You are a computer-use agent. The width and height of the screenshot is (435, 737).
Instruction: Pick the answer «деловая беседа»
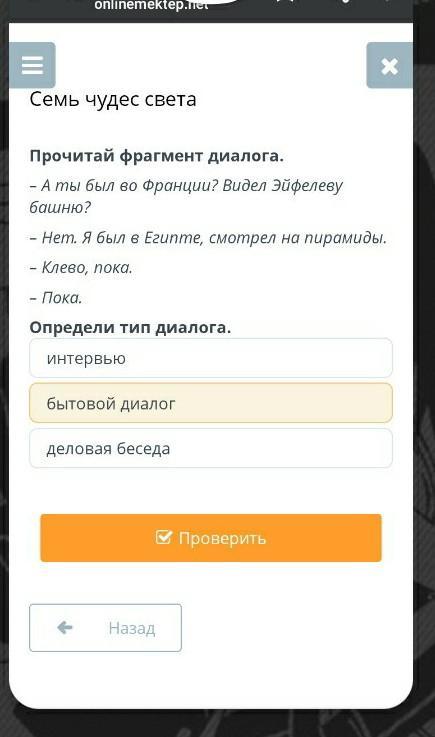pyautogui.click(x=211, y=448)
